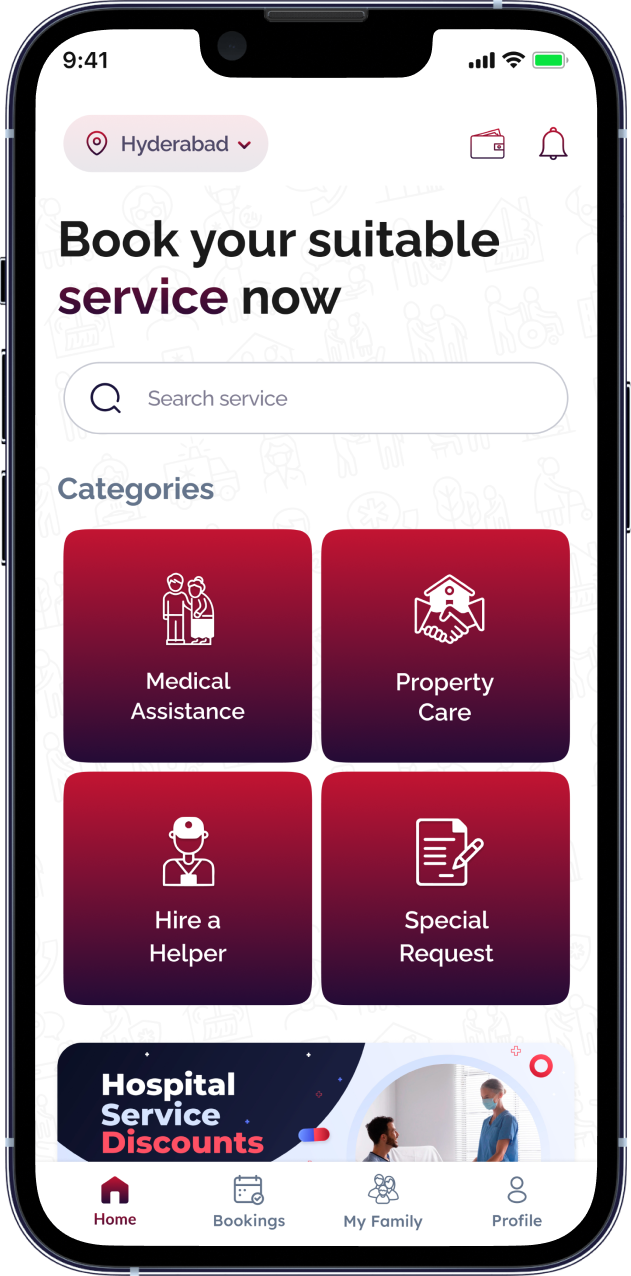Open the Special Request category
Screen dimensions: 631x1276
[445, 888]
